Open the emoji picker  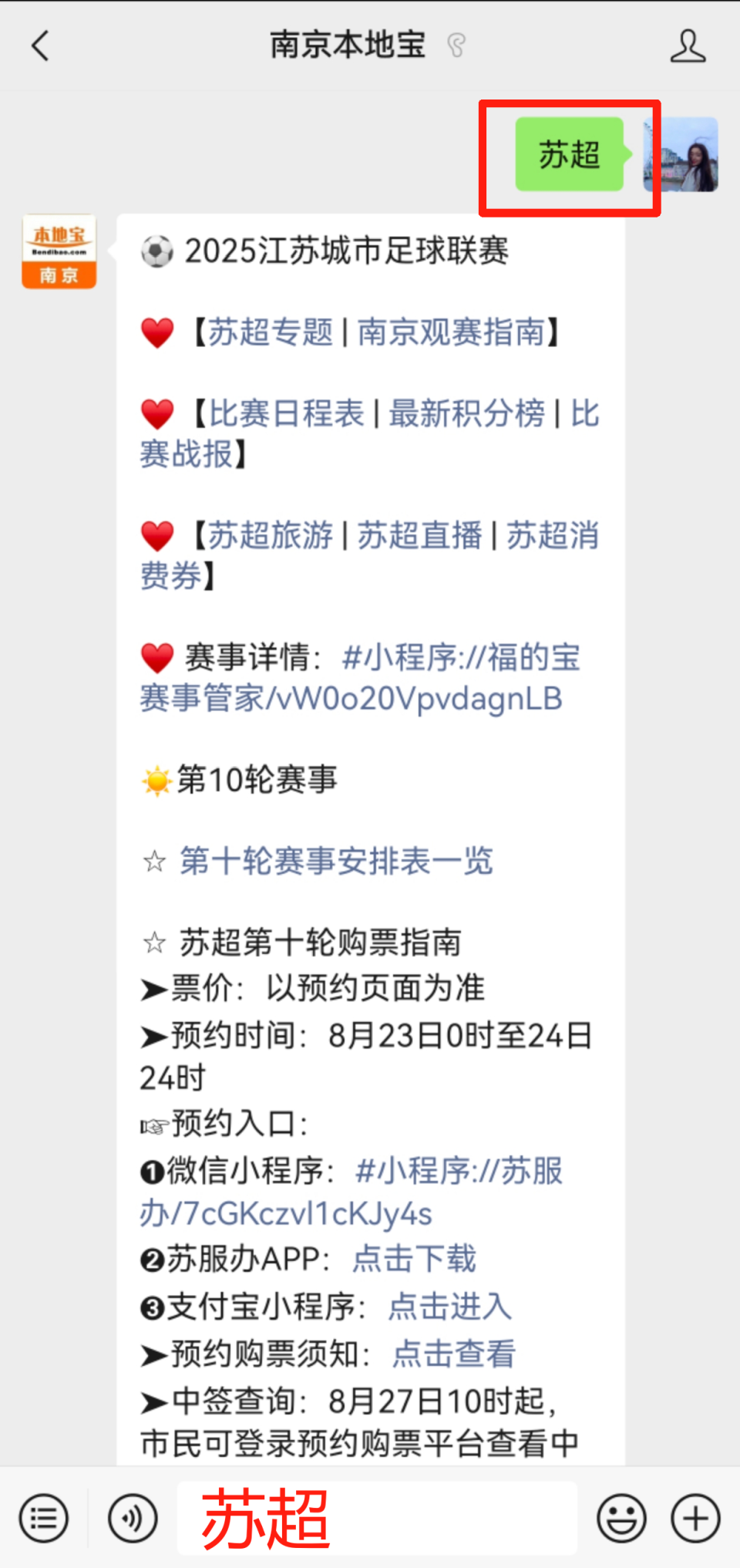621,1519
